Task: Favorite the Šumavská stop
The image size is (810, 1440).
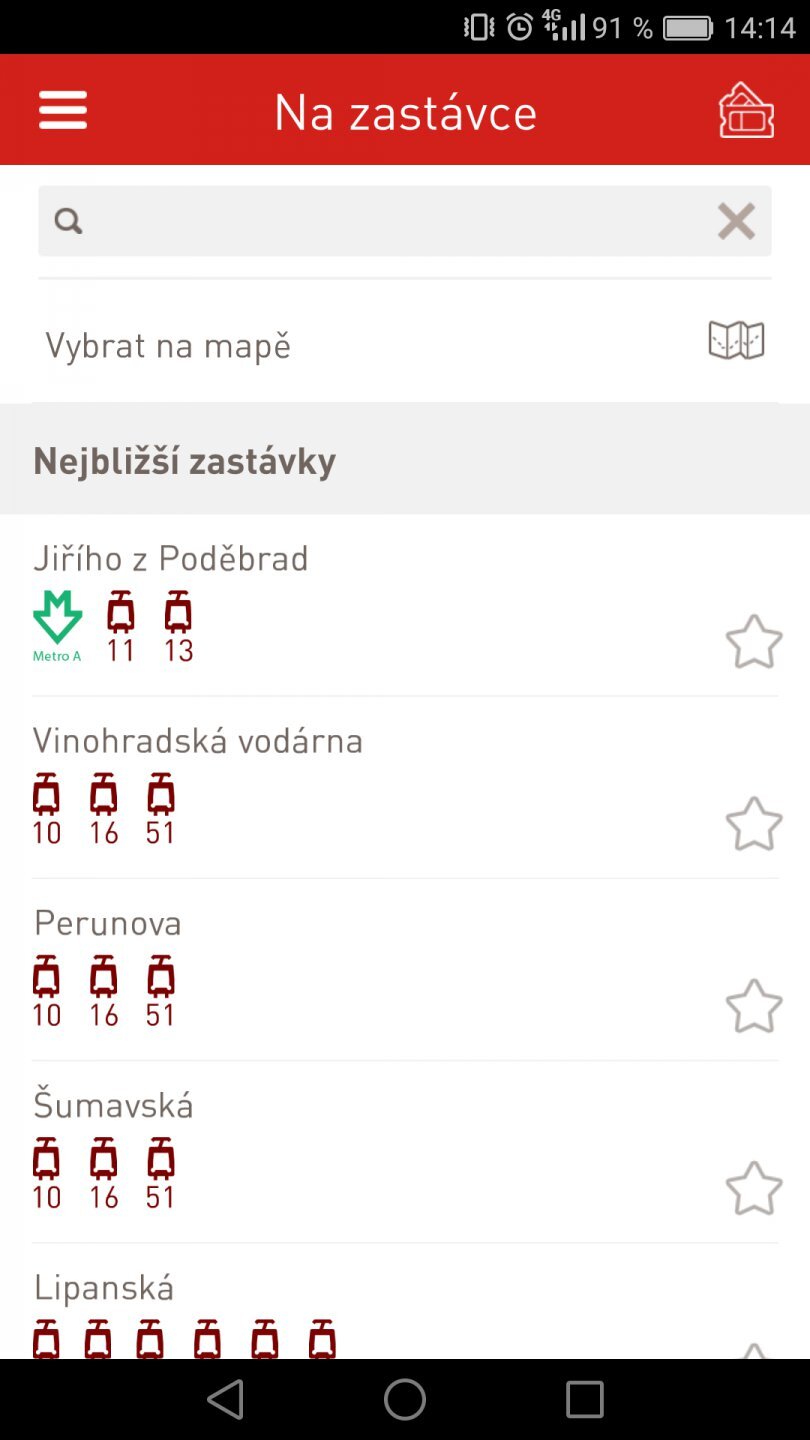Action: [x=753, y=1188]
